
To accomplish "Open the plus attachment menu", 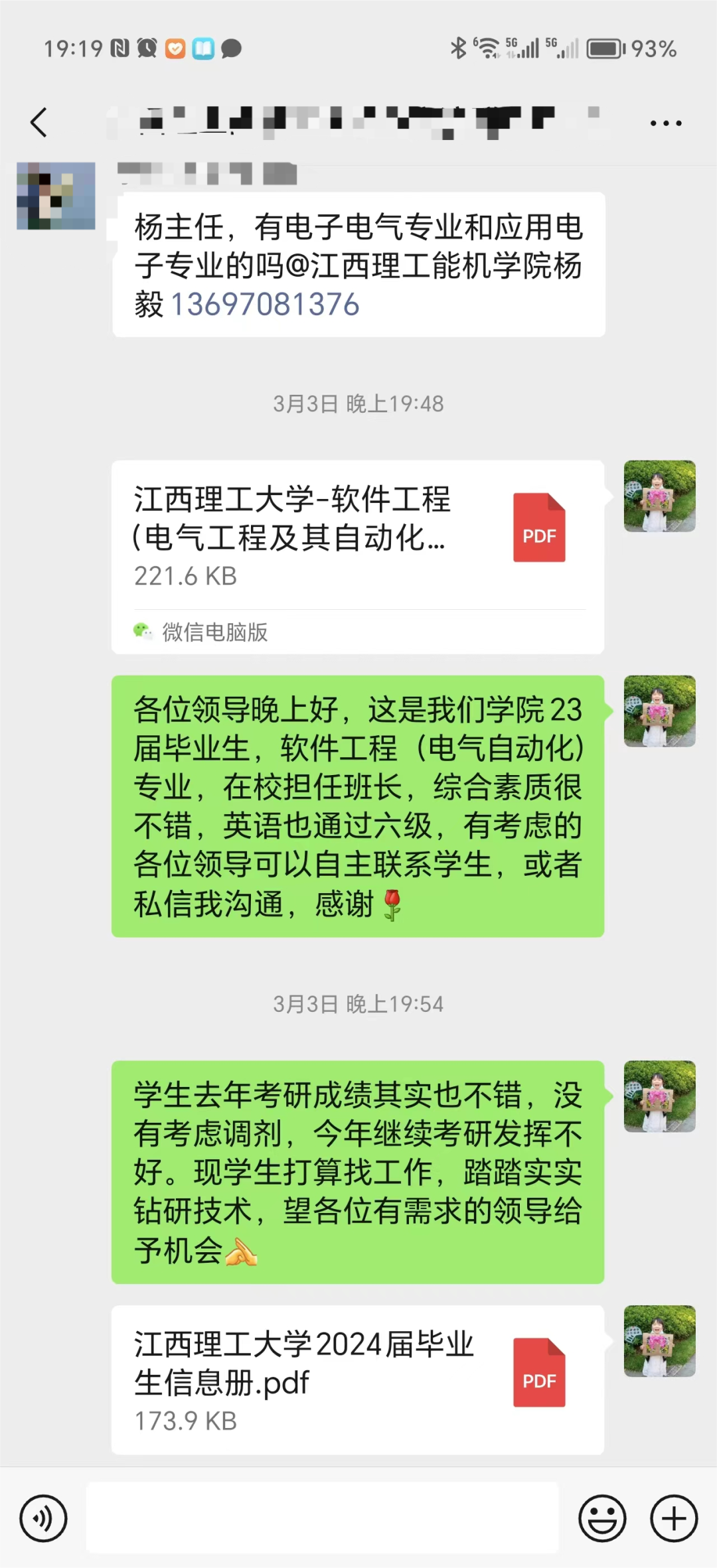I will point(673,1518).
